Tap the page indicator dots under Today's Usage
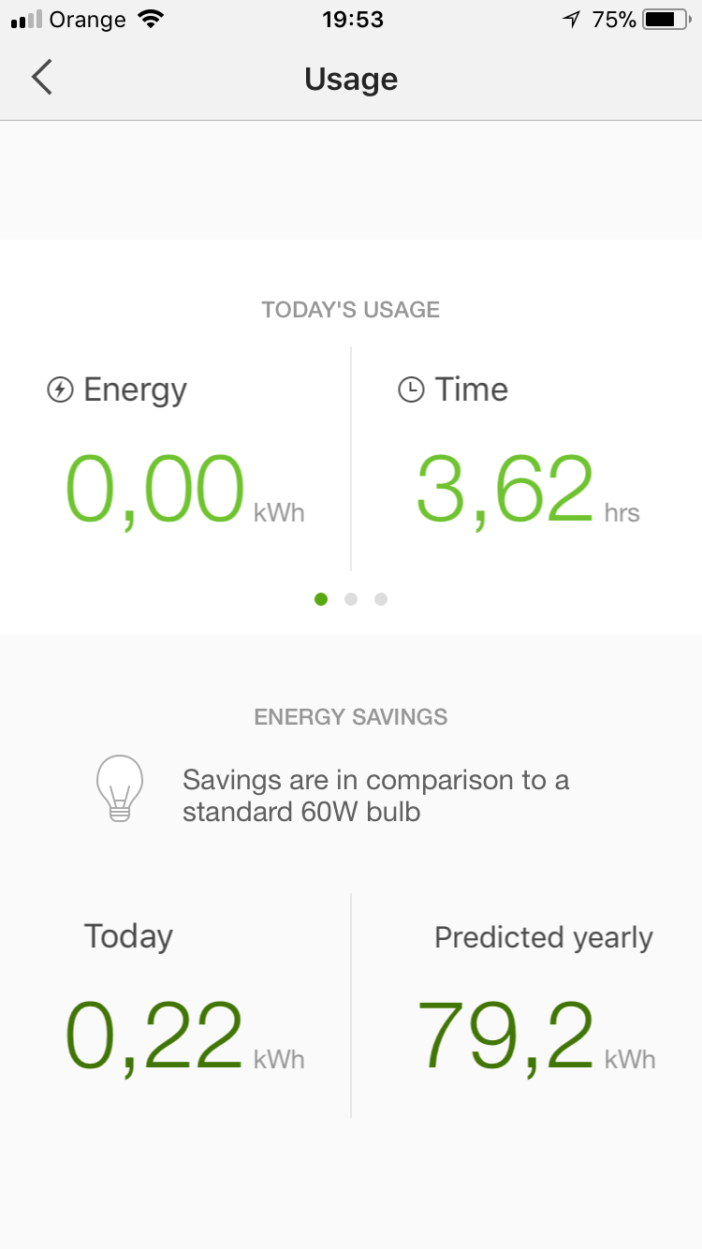702x1249 pixels. click(351, 599)
